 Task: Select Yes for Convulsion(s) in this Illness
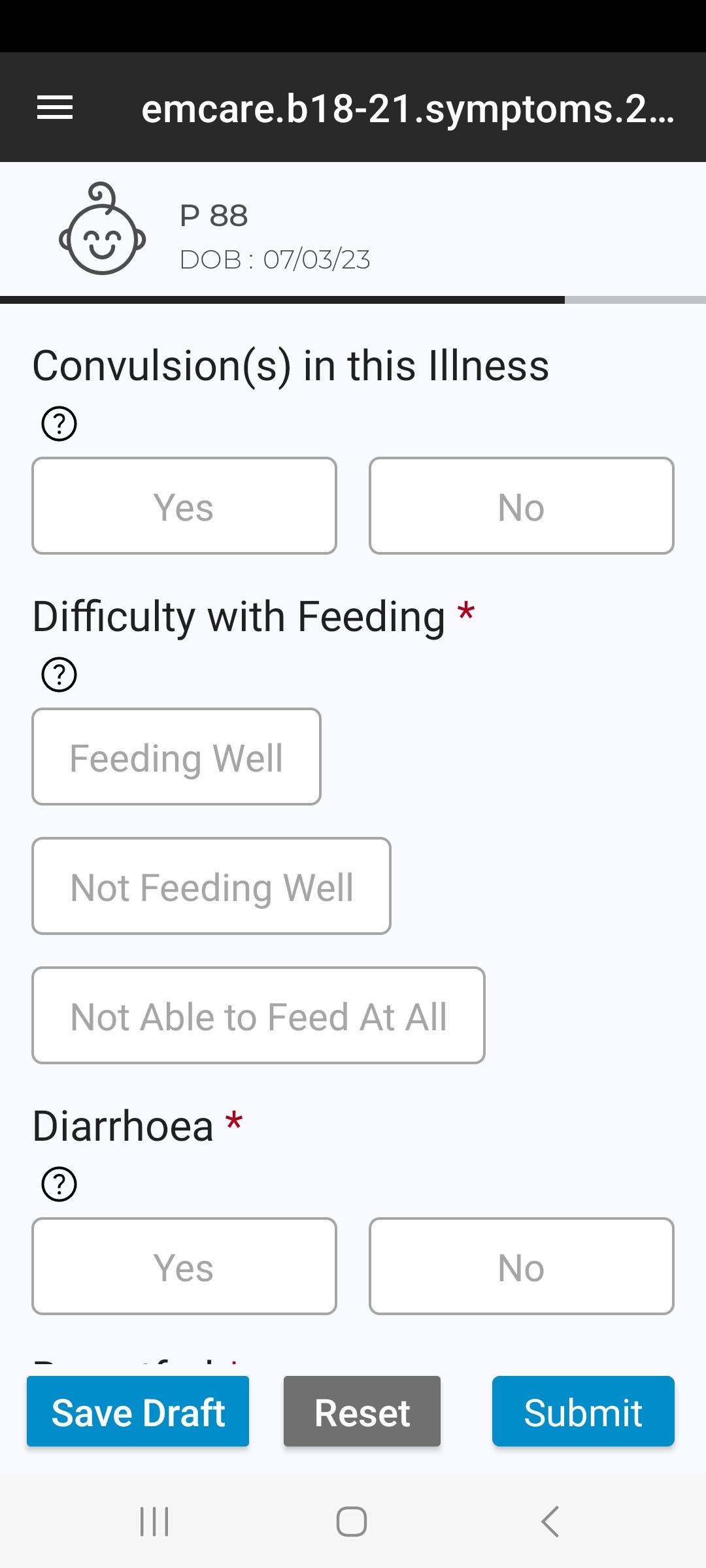(184, 505)
